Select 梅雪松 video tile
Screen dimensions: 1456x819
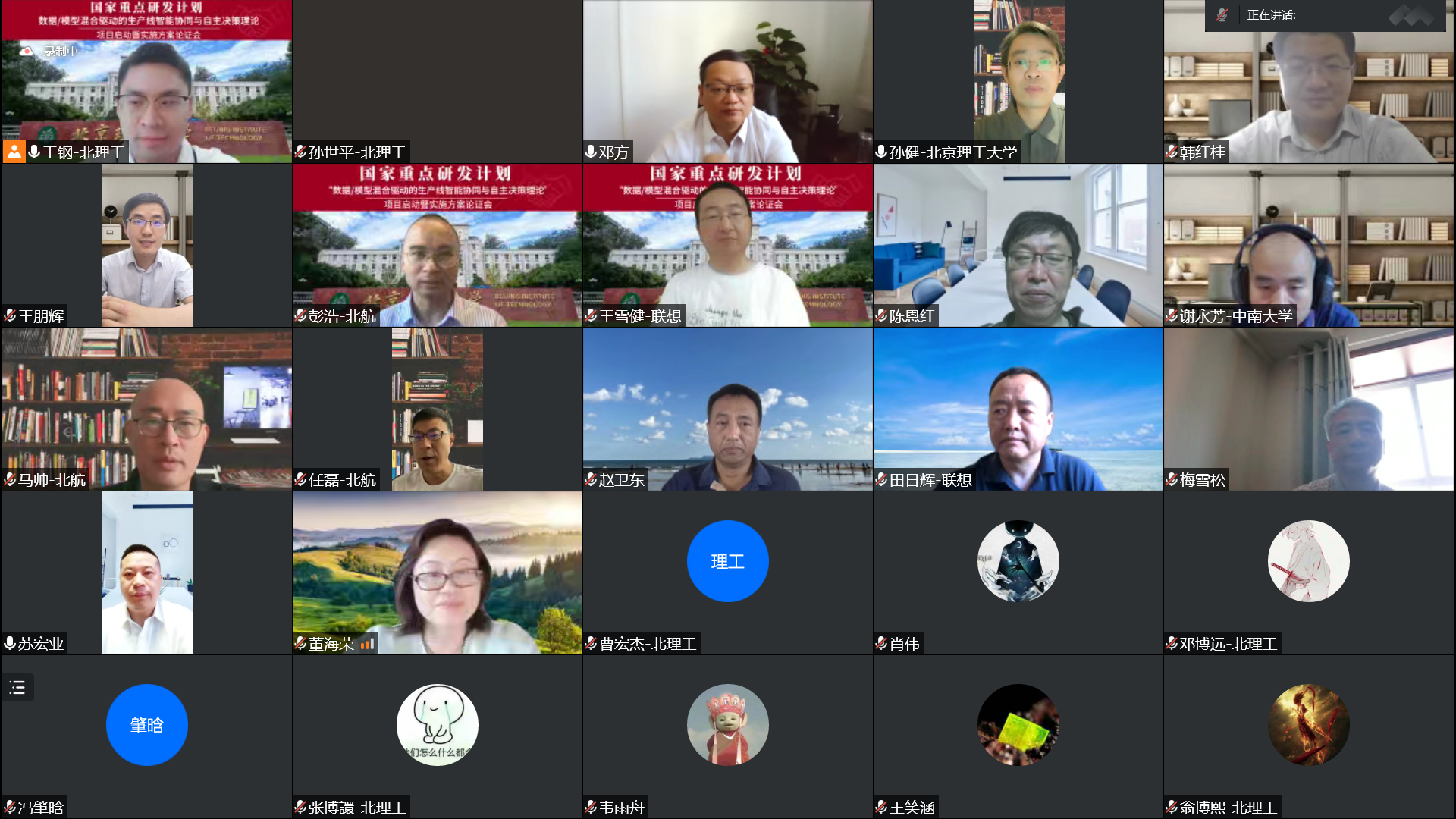tap(1308, 409)
